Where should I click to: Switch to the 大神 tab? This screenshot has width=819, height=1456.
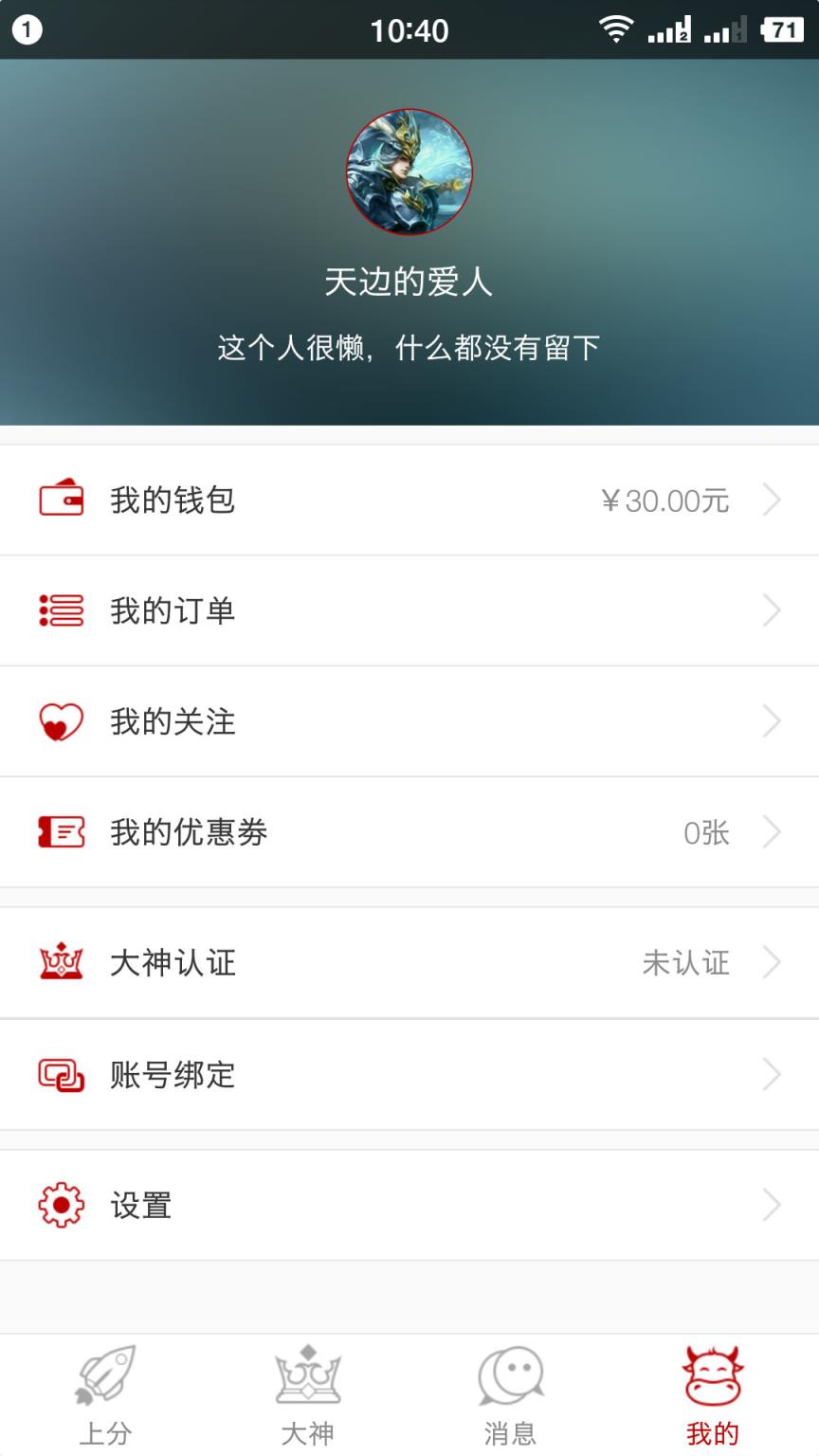(307, 1393)
